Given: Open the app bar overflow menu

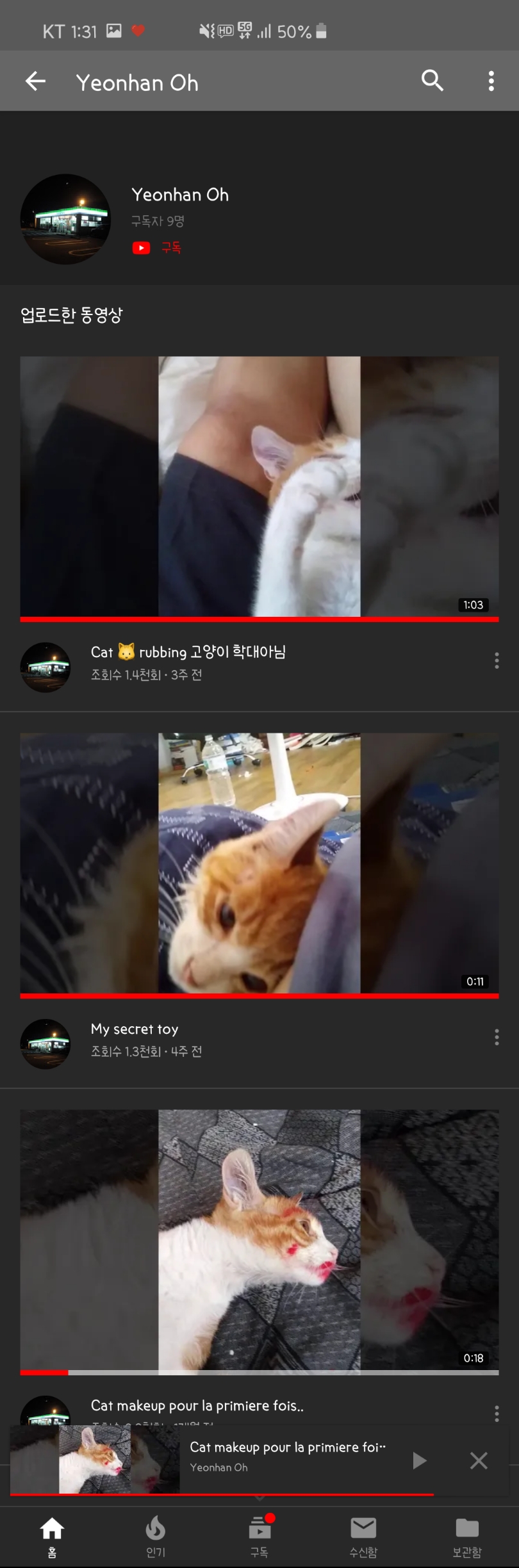Looking at the screenshot, I should tap(491, 81).
